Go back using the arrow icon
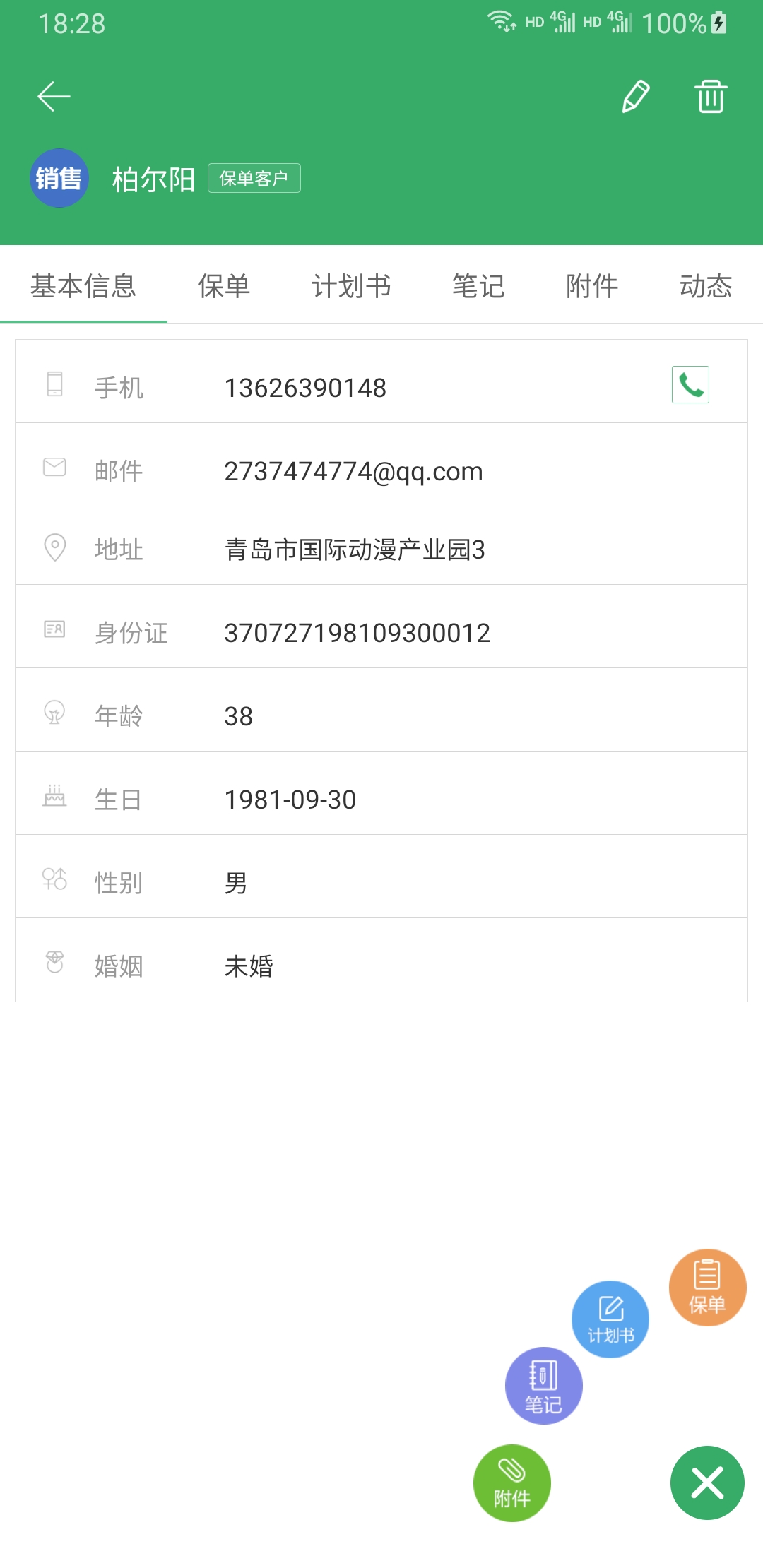Image resolution: width=763 pixels, height=1568 pixels. [54, 97]
